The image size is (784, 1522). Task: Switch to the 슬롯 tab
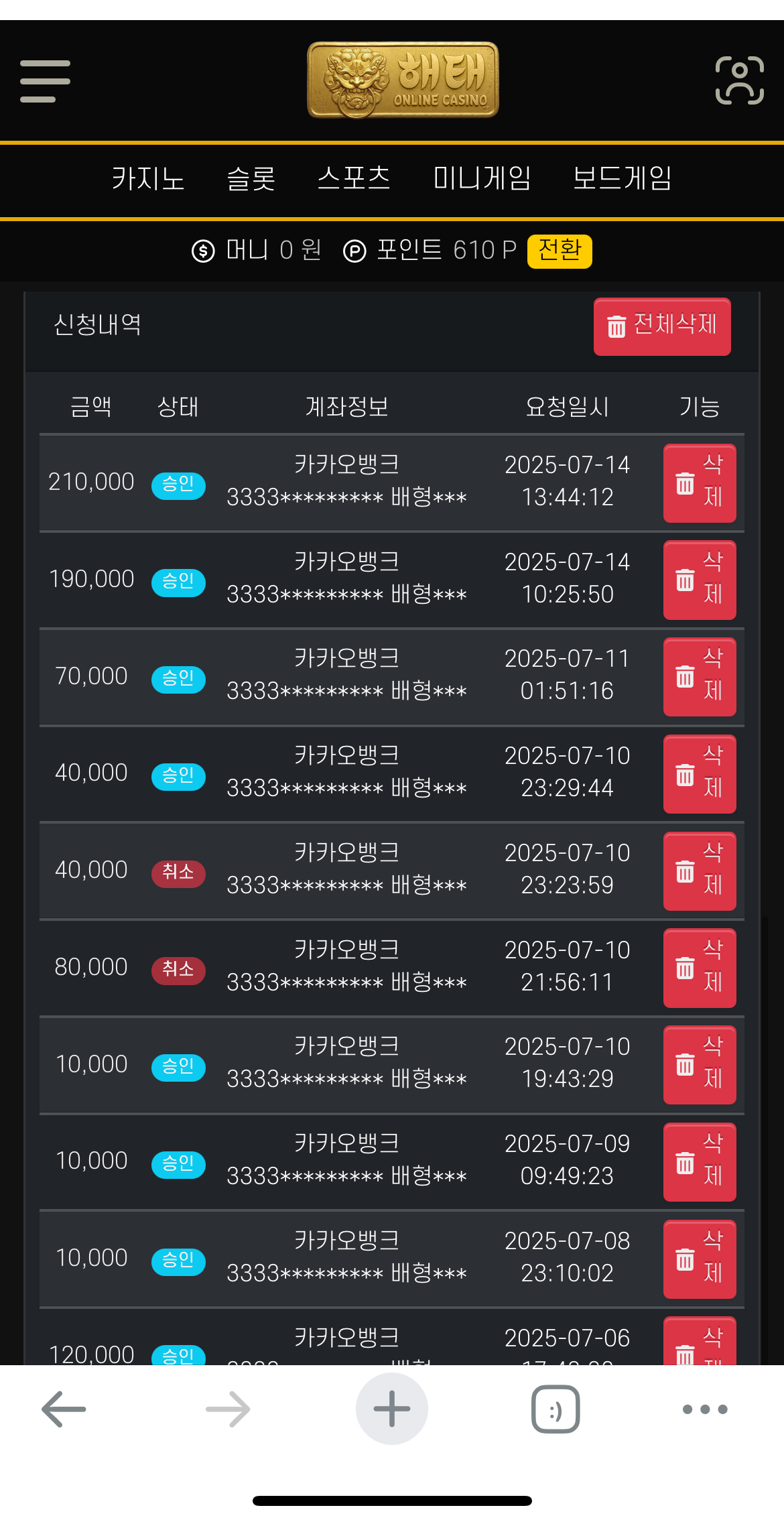point(251,179)
